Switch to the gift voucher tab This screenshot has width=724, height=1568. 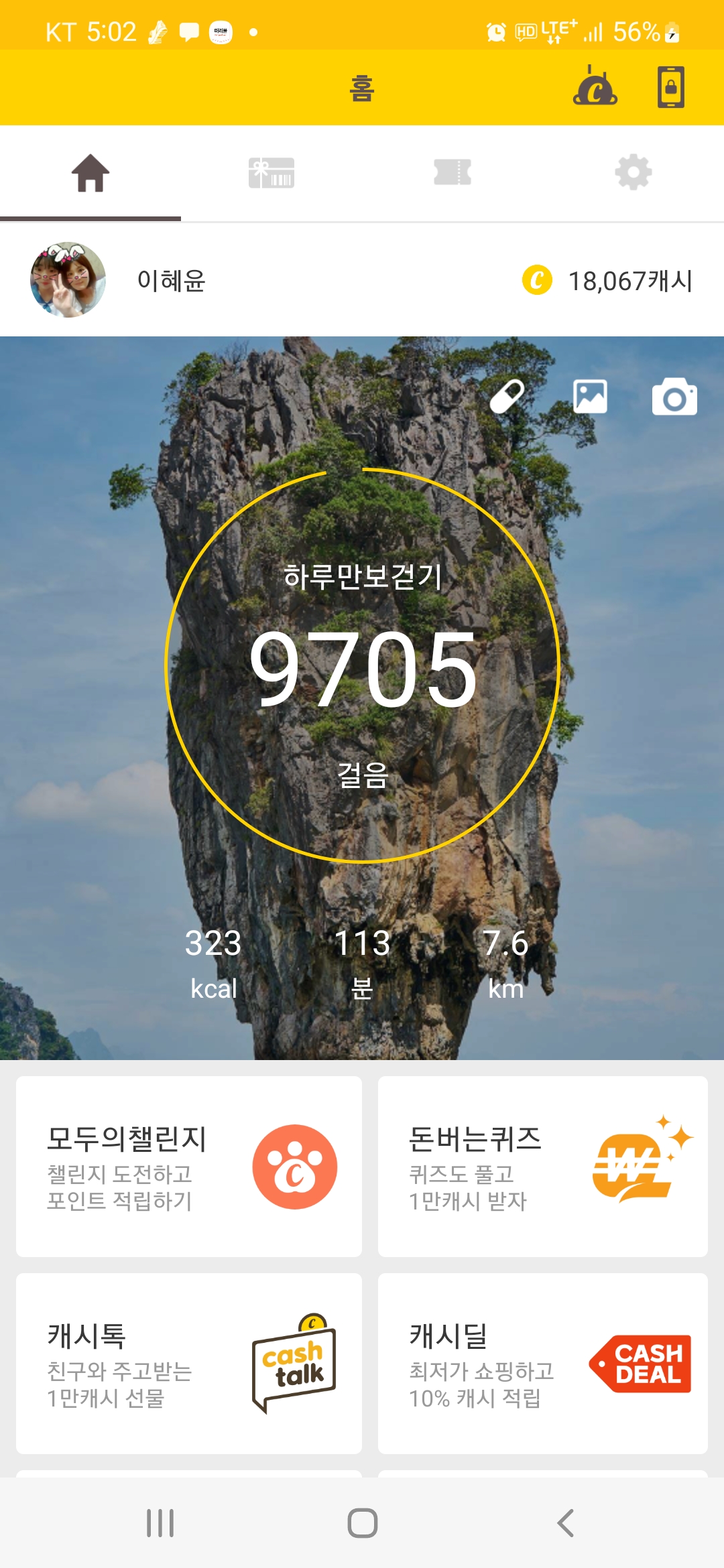(271, 173)
